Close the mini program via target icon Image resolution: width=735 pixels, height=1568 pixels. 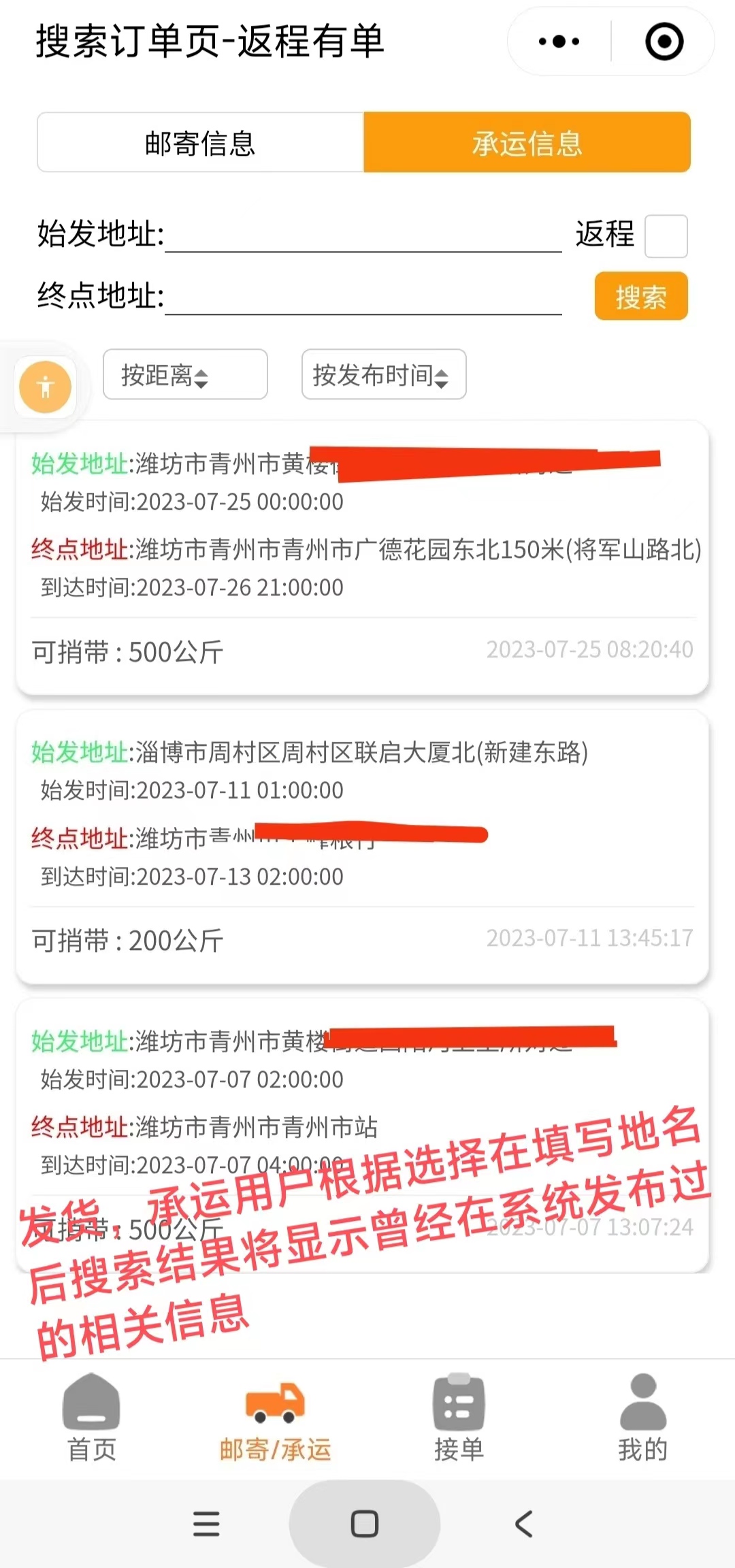[x=664, y=42]
